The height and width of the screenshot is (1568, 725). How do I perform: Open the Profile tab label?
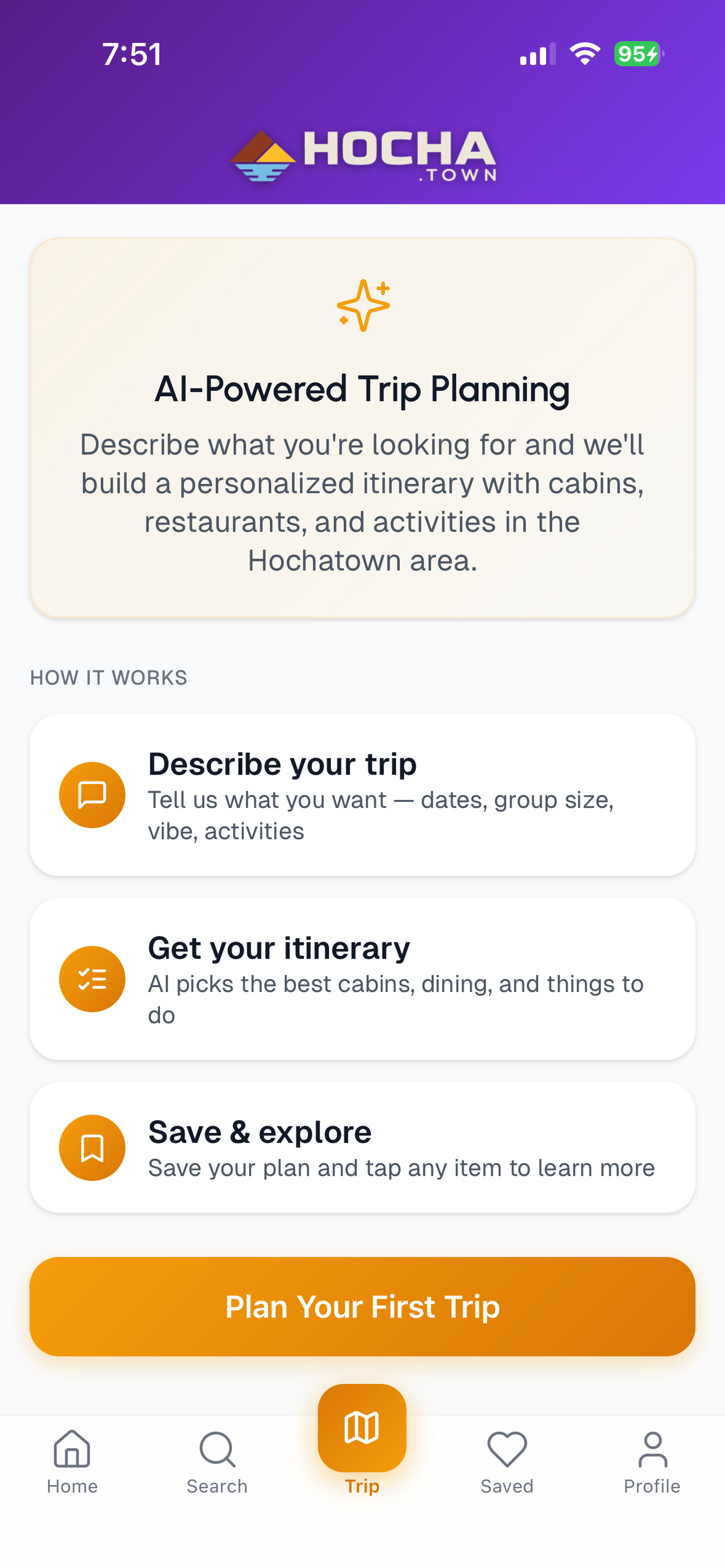pos(652,1486)
